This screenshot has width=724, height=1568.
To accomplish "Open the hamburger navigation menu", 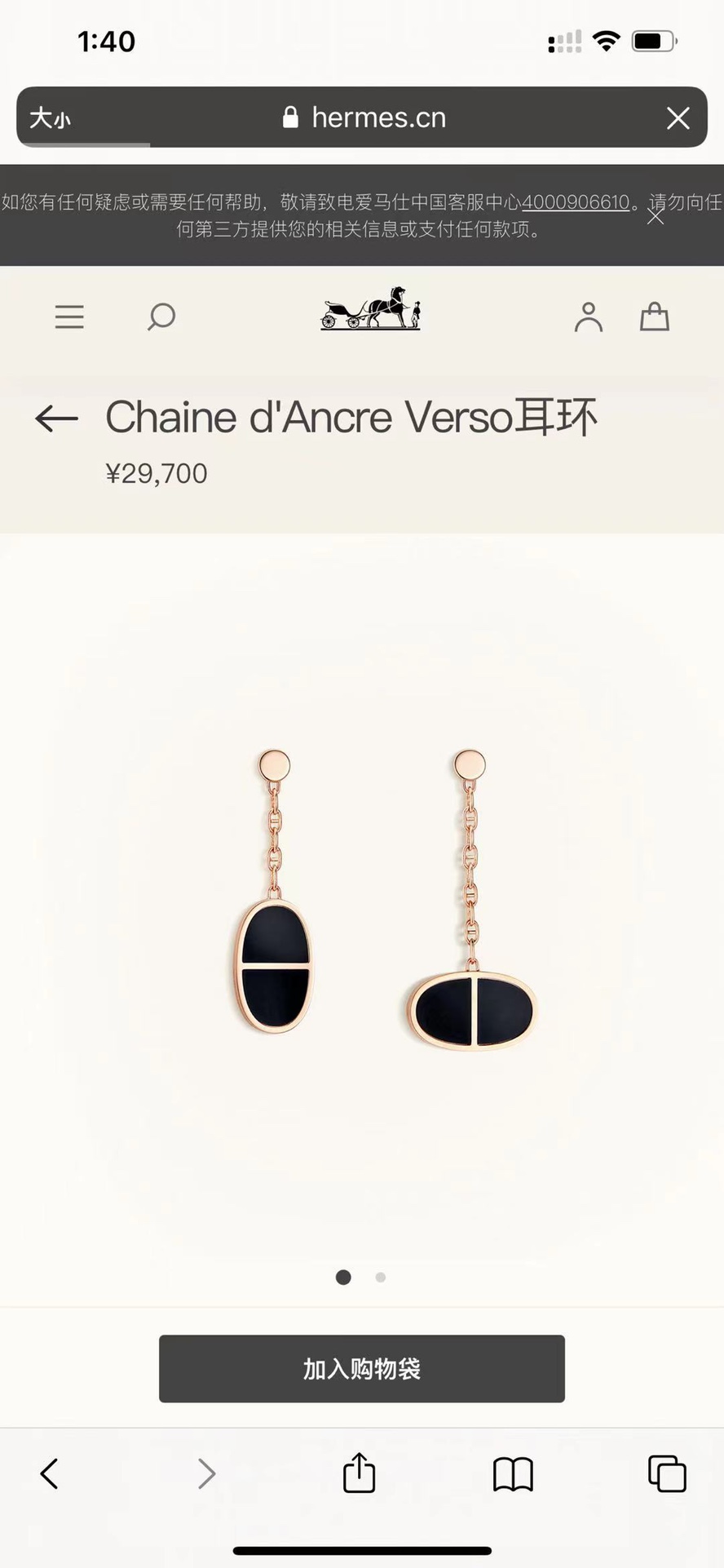I will pos(69,317).
